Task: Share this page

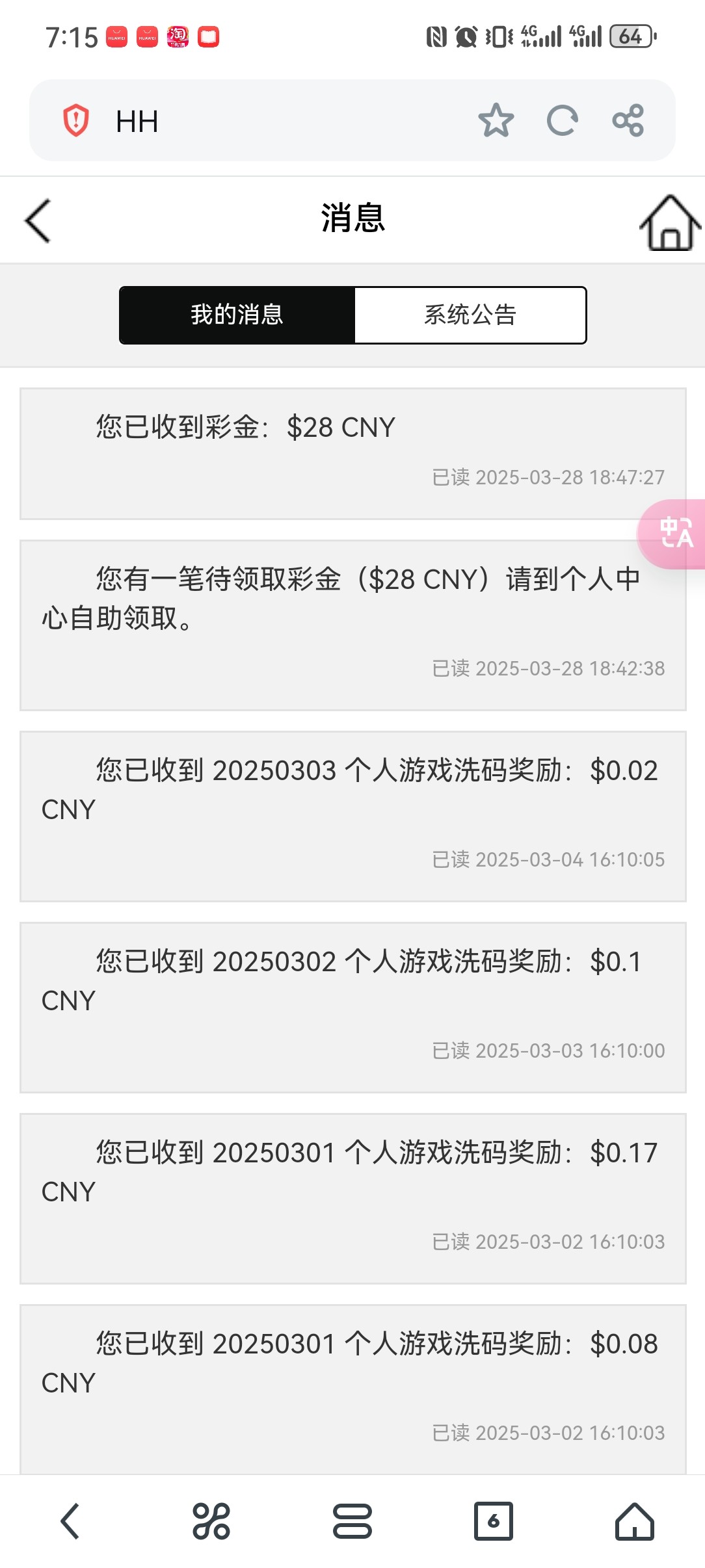Action: (x=628, y=121)
